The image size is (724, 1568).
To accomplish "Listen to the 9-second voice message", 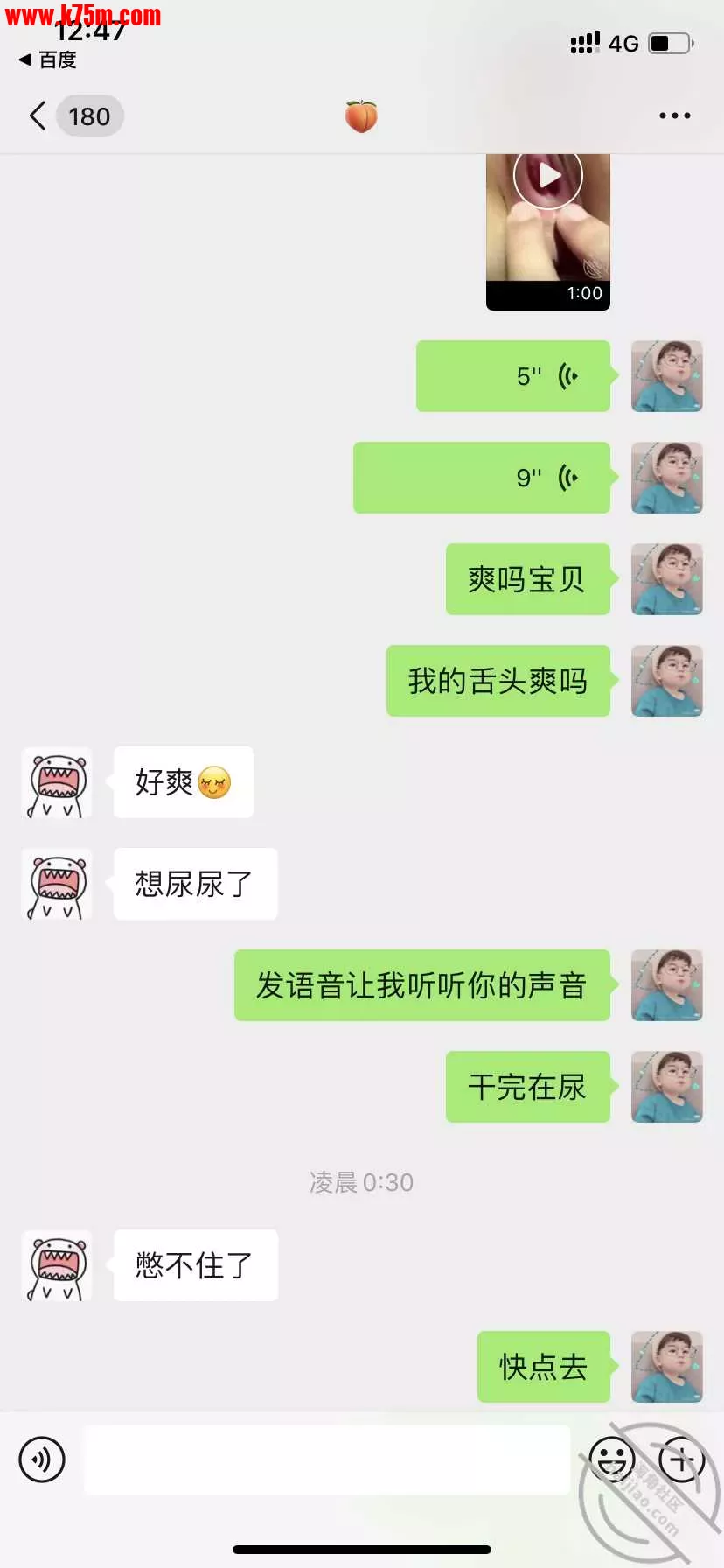I will (482, 478).
